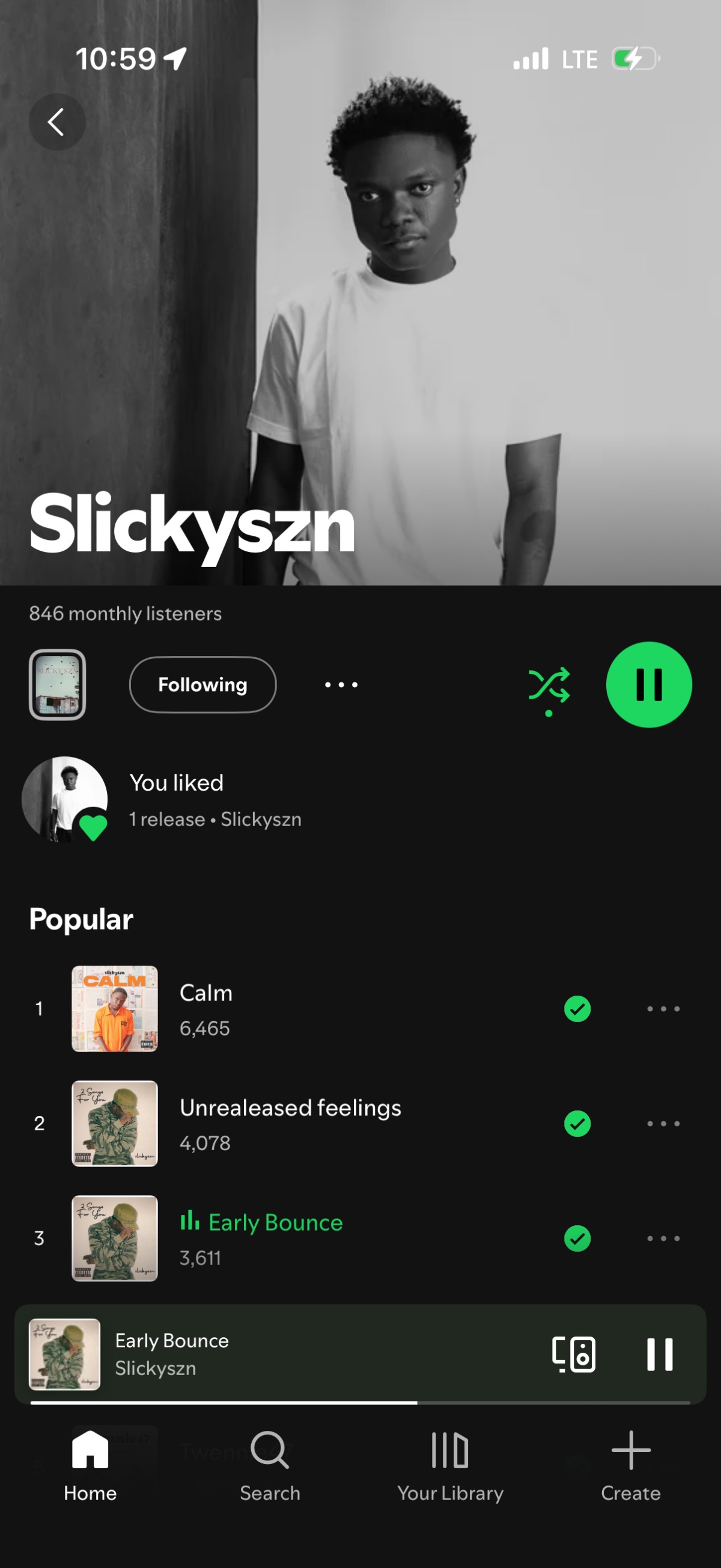Tap the green checkmark next to Unrealeased feelings

pyautogui.click(x=577, y=1123)
